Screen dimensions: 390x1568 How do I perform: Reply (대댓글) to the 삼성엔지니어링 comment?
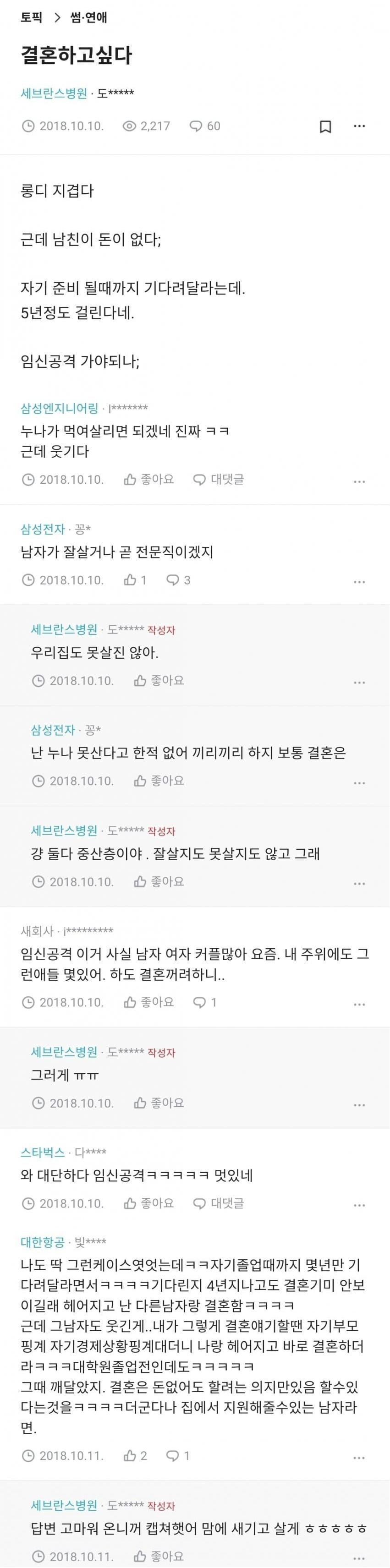pos(219,480)
